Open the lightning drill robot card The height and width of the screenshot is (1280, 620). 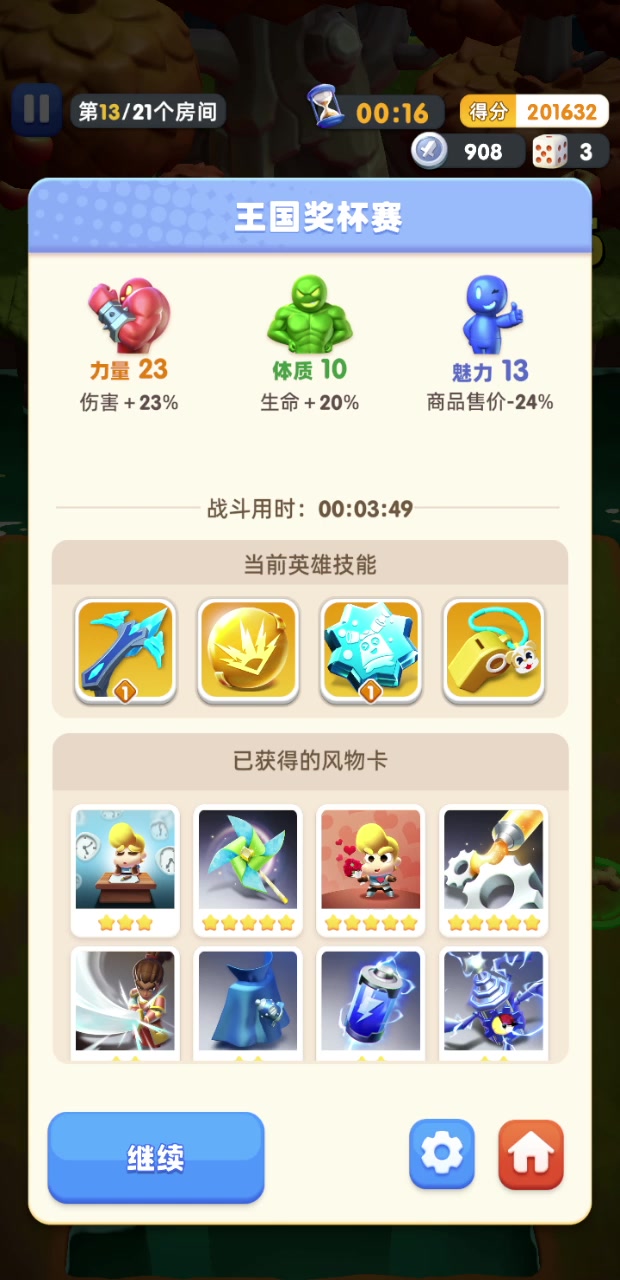pyautogui.click(x=494, y=1004)
